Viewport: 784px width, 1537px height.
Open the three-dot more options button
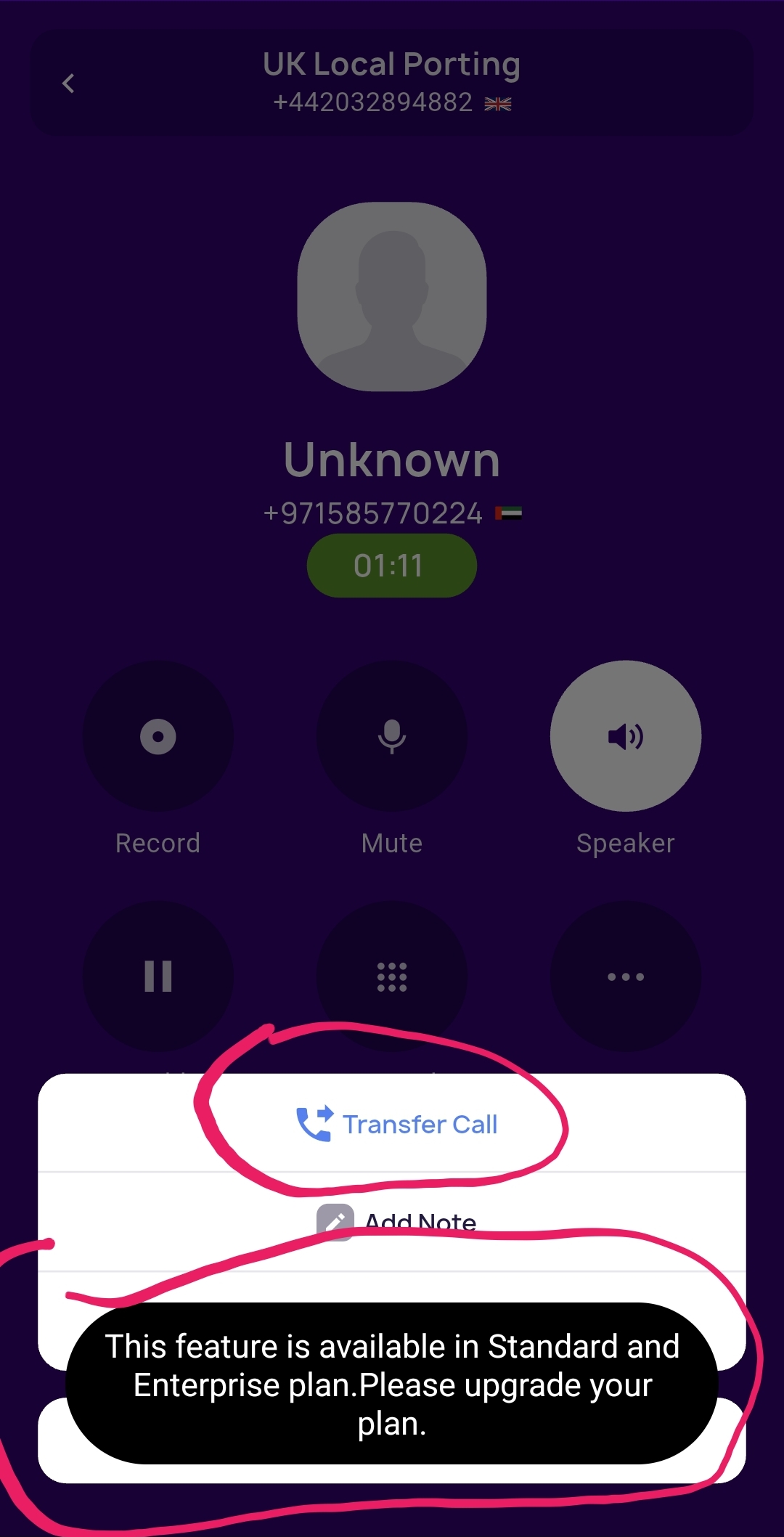626,976
